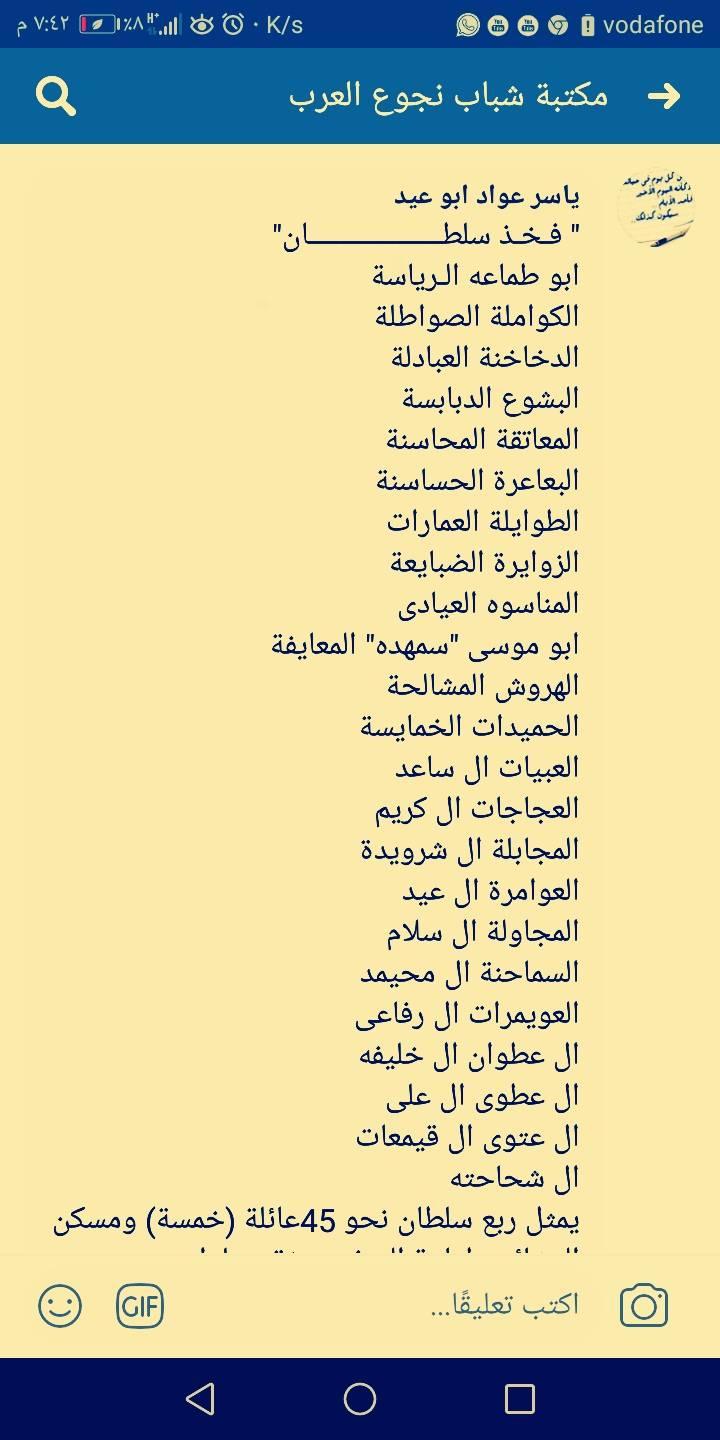Tap the system home button
This screenshot has height=1440, width=720.
(x=360, y=1399)
